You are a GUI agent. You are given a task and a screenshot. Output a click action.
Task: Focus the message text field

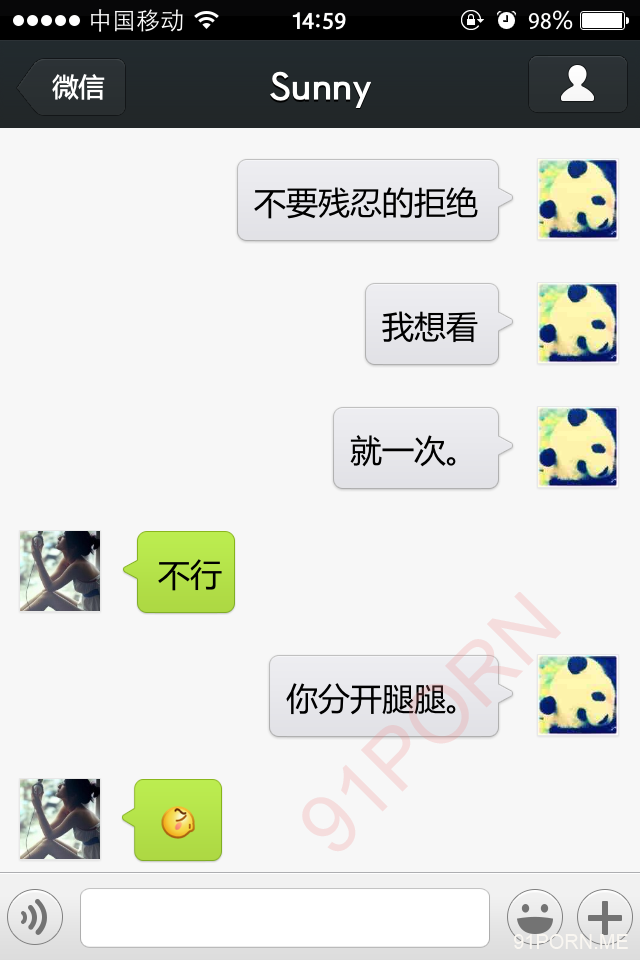tap(285, 916)
